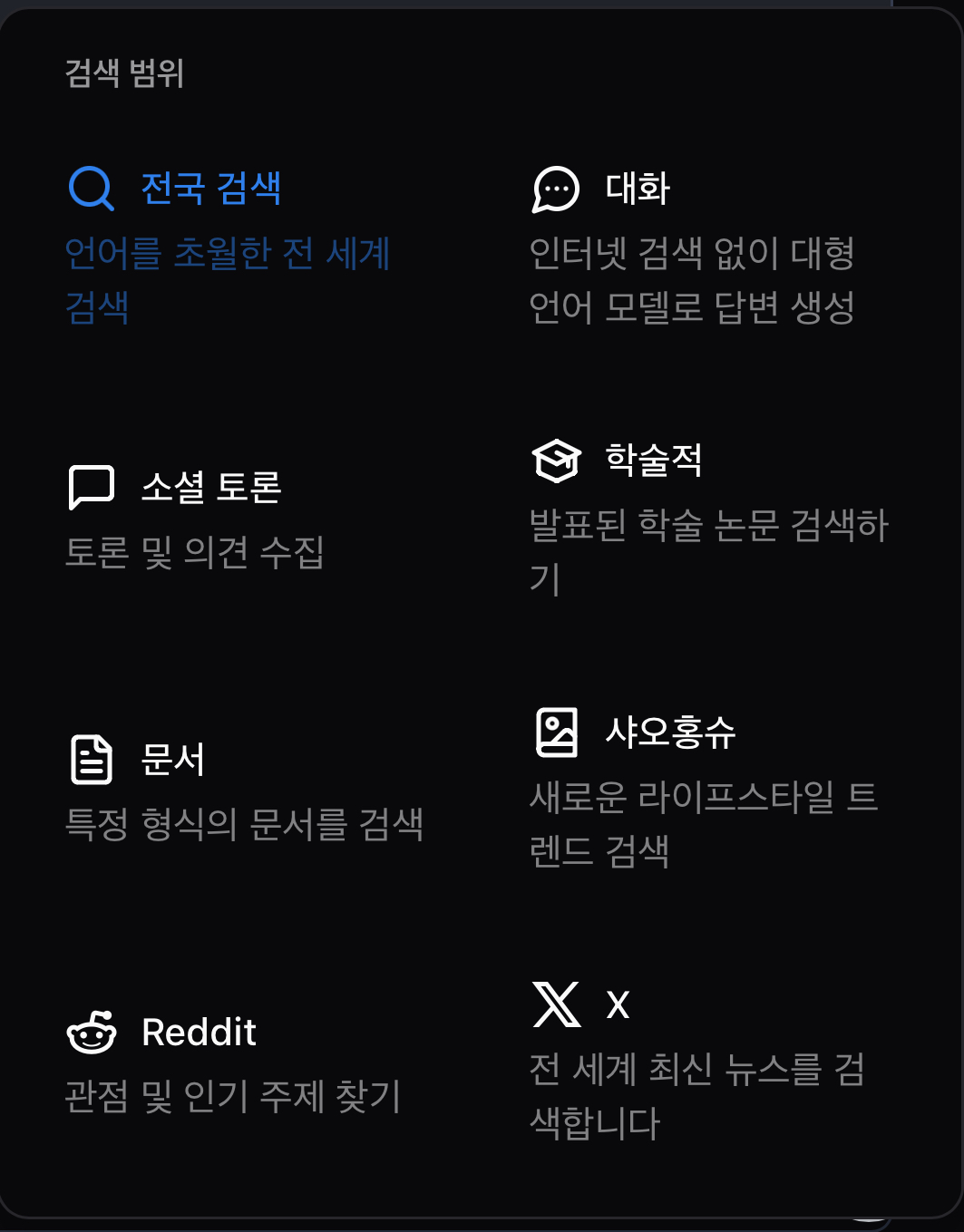Set search scope to Reddit
This screenshot has height=1232, width=964.
pos(199,1033)
